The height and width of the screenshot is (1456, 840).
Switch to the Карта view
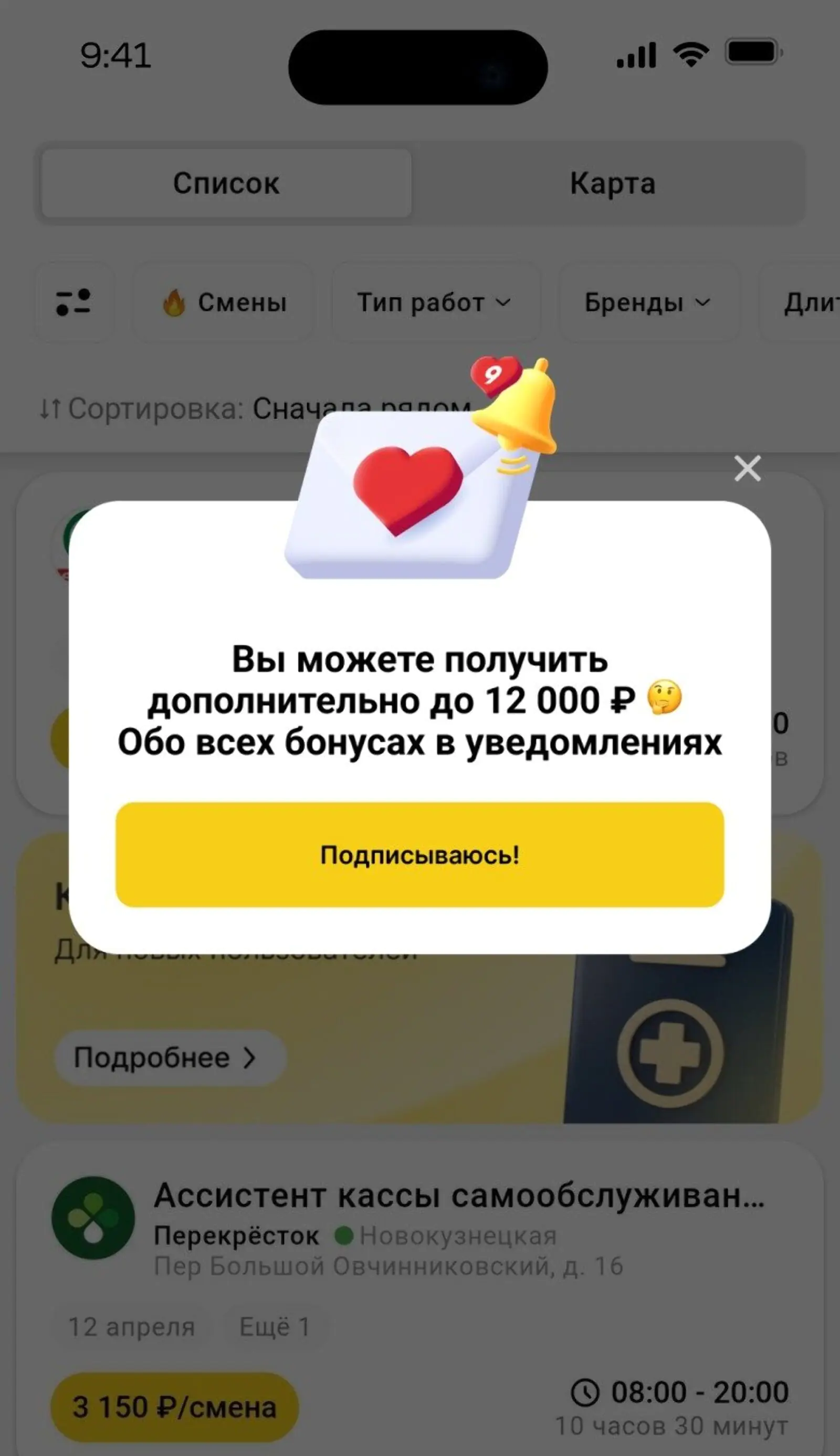tap(612, 183)
